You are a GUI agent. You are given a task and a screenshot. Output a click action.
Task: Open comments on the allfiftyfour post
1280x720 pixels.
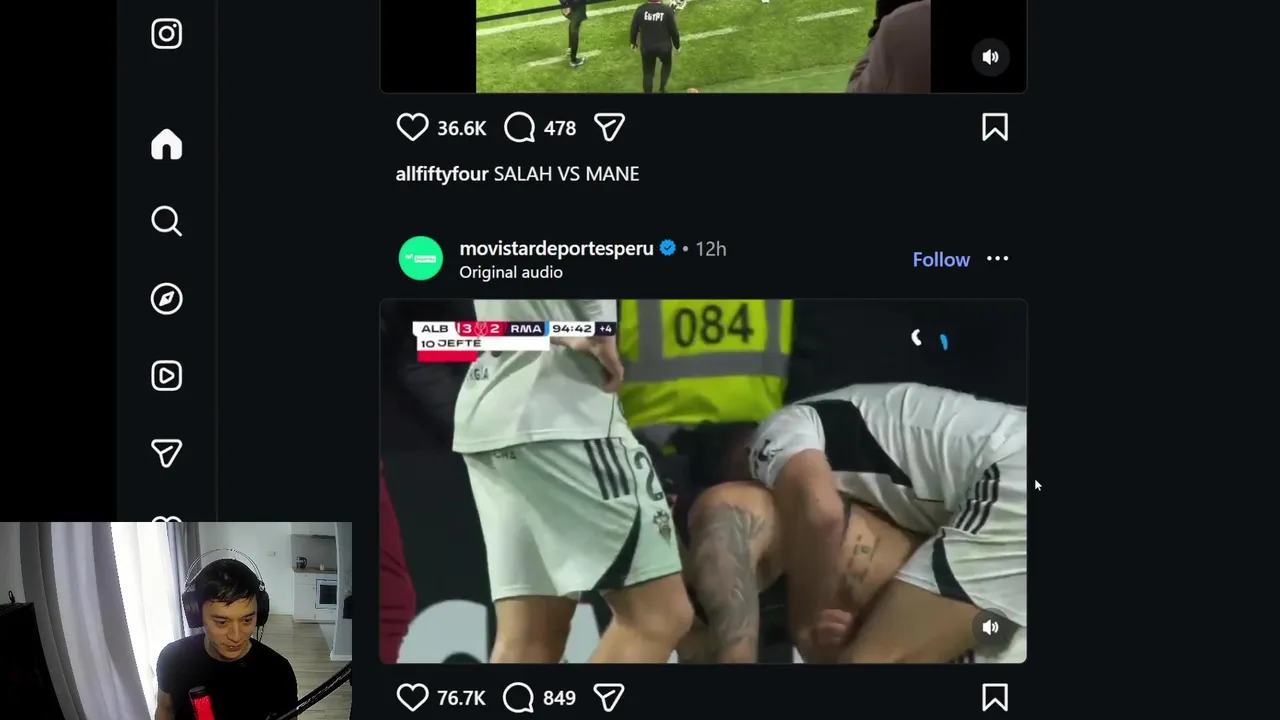click(x=520, y=128)
